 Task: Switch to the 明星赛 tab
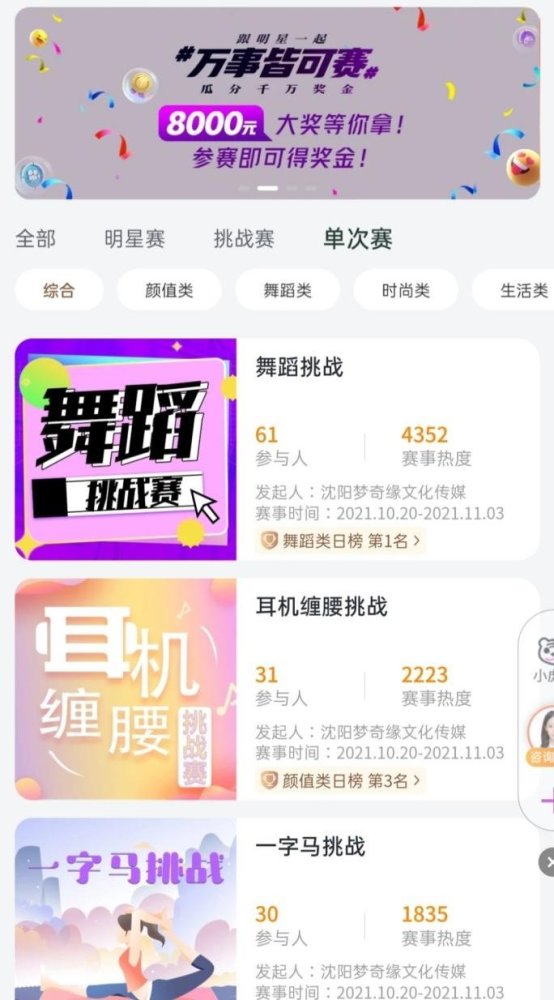point(135,239)
